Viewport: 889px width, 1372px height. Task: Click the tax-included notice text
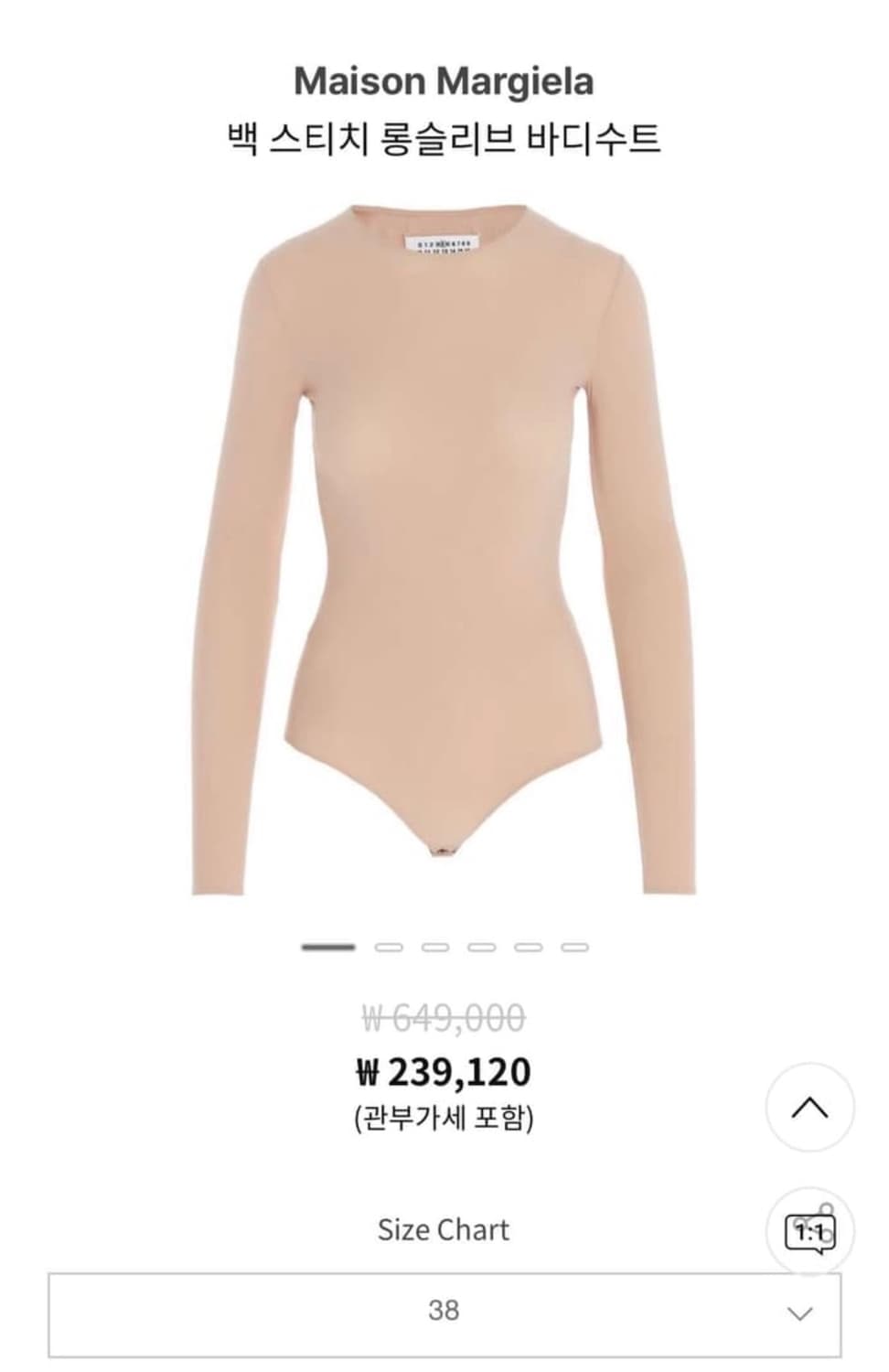coord(444,1116)
